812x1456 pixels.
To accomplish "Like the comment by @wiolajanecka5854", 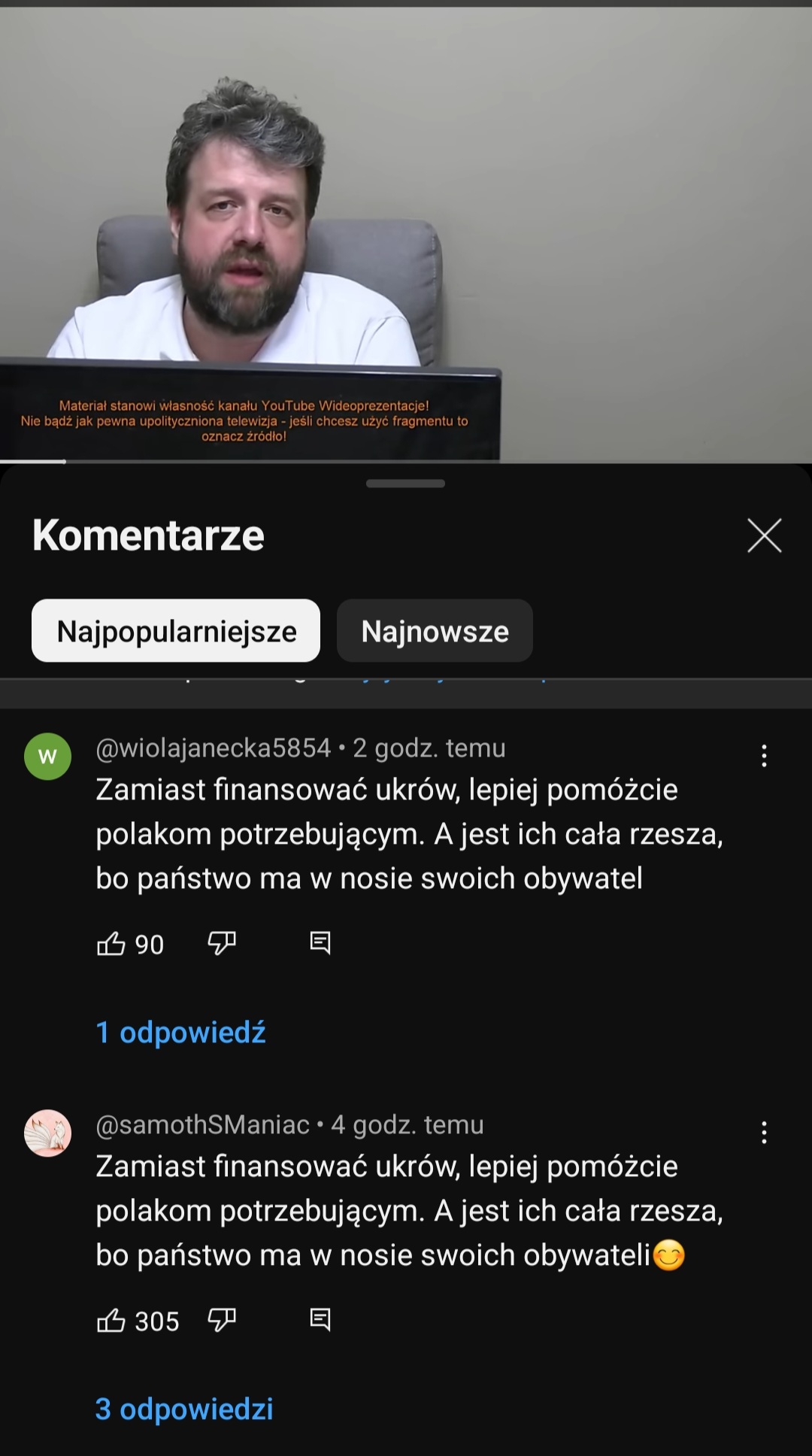I will tap(111, 943).
